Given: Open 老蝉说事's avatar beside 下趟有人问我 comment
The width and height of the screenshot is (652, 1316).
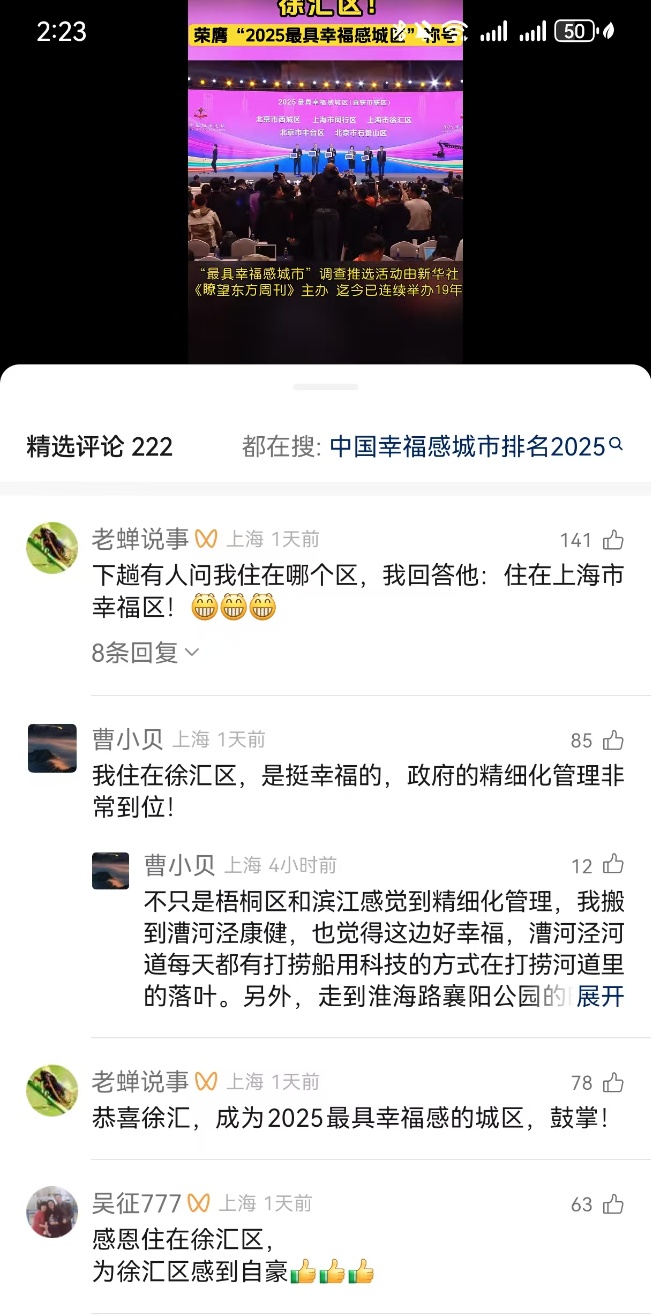Looking at the screenshot, I should 52,548.
